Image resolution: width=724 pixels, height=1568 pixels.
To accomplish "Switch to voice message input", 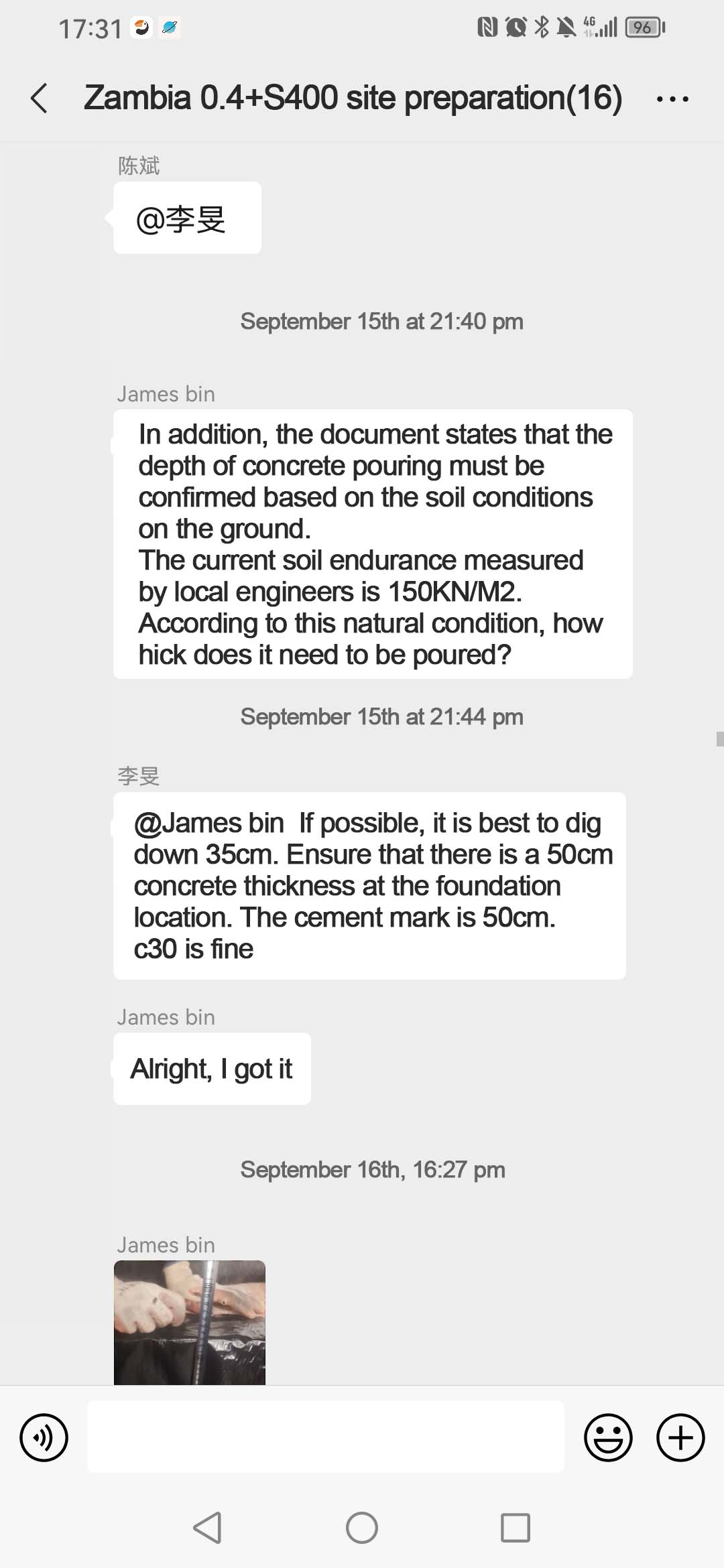I will pos(44,1437).
